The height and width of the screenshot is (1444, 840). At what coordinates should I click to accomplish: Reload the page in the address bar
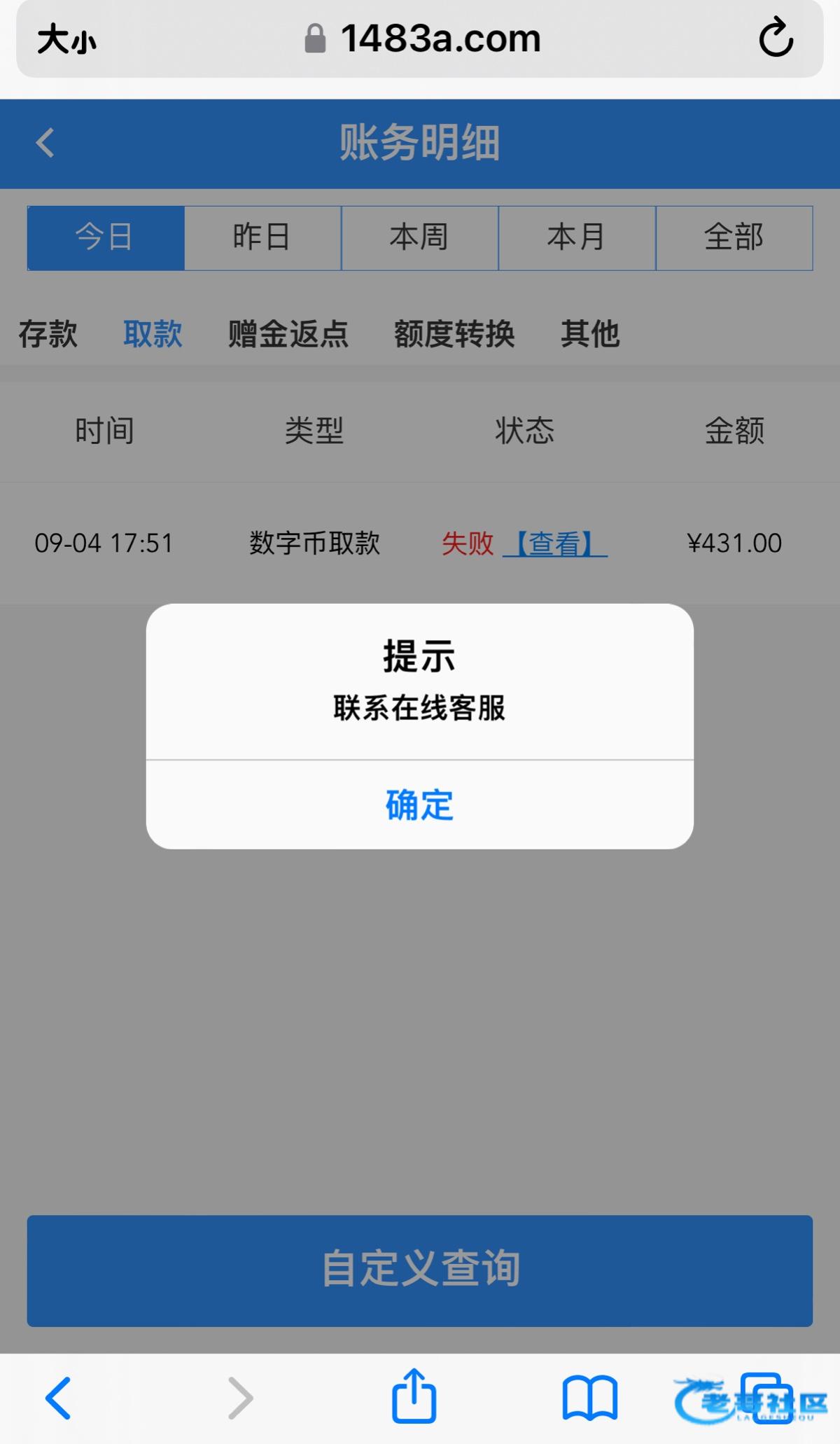tap(776, 39)
